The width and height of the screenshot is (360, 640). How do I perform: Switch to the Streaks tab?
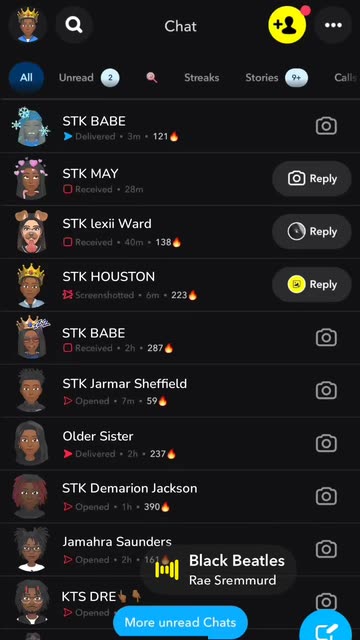(x=202, y=78)
